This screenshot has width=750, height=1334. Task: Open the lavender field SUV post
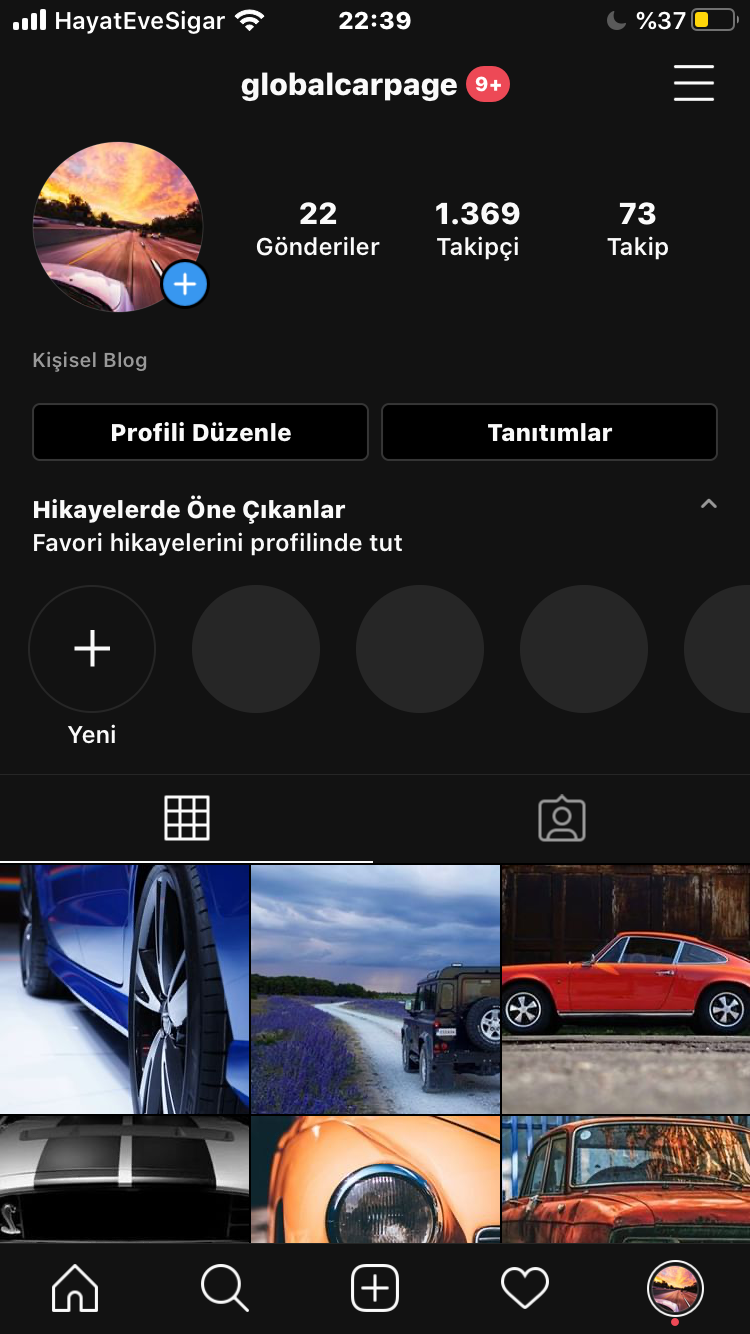[x=375, y=989]
